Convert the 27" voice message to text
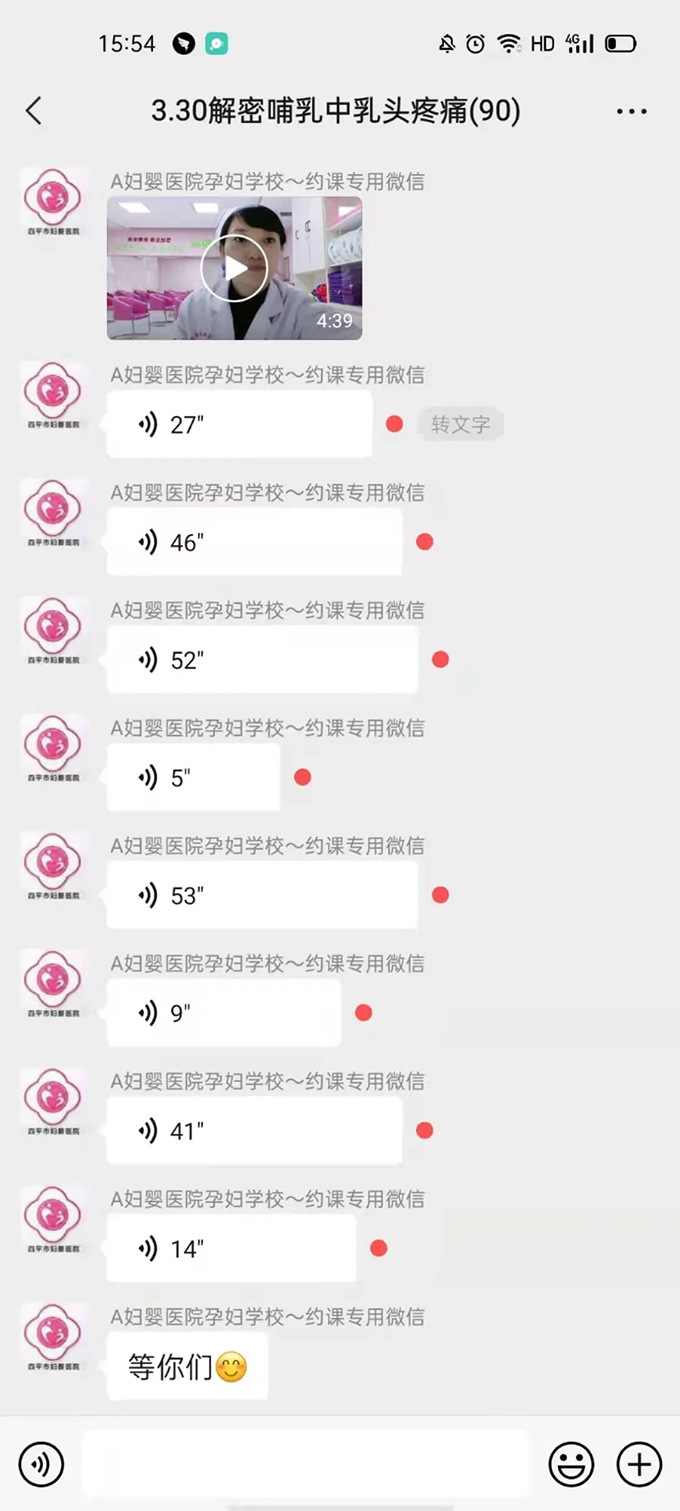The width and height of the screenshot is (680, 1511). point(461,424)
